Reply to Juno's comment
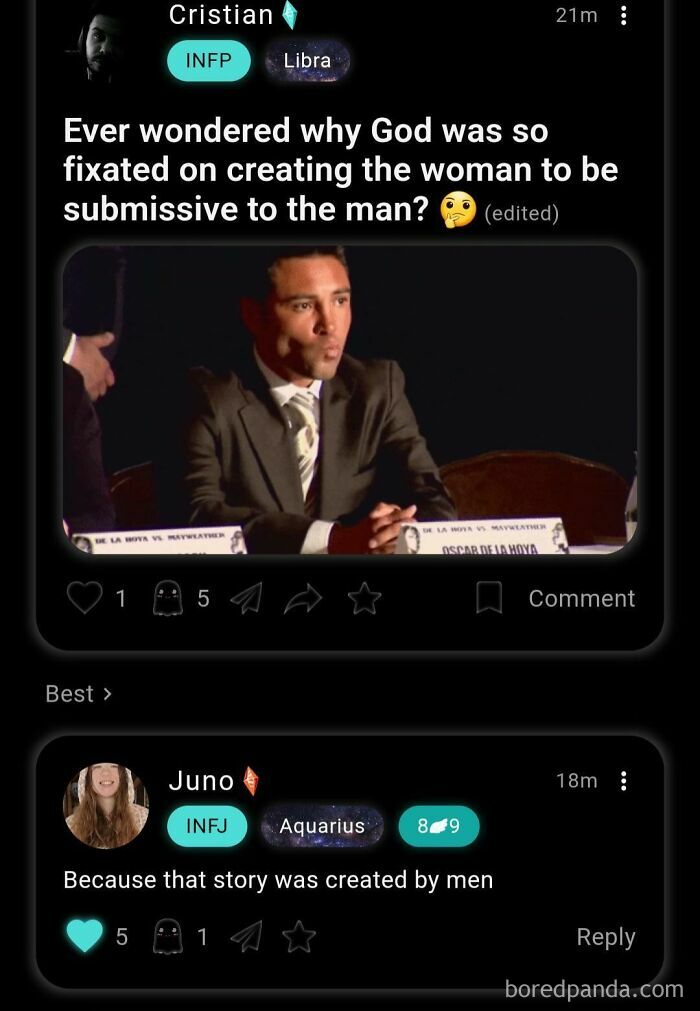This screenshot has height=1011, width=700. pyautogui.click(x=605, y=937)
